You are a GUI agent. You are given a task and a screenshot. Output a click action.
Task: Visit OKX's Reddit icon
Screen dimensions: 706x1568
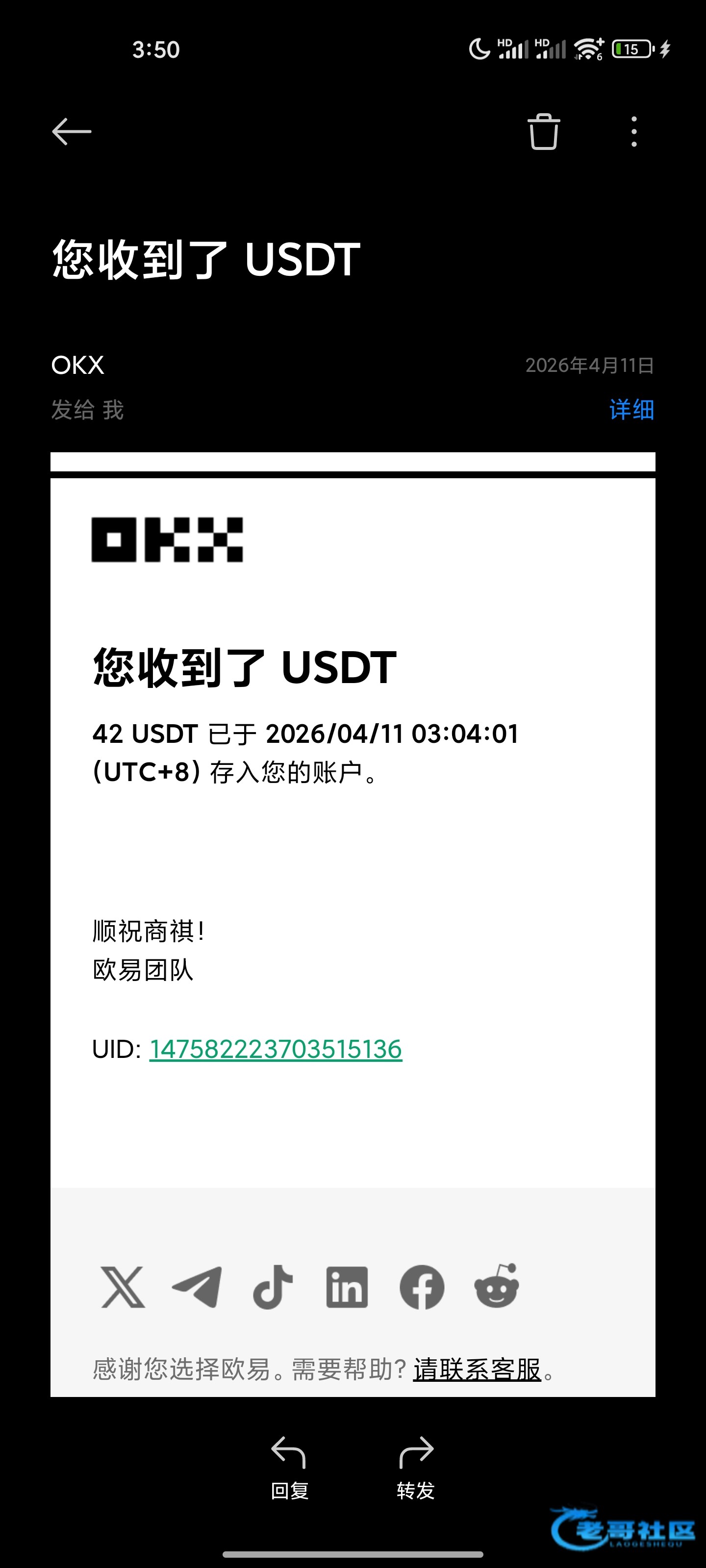tap(497, 1286)
